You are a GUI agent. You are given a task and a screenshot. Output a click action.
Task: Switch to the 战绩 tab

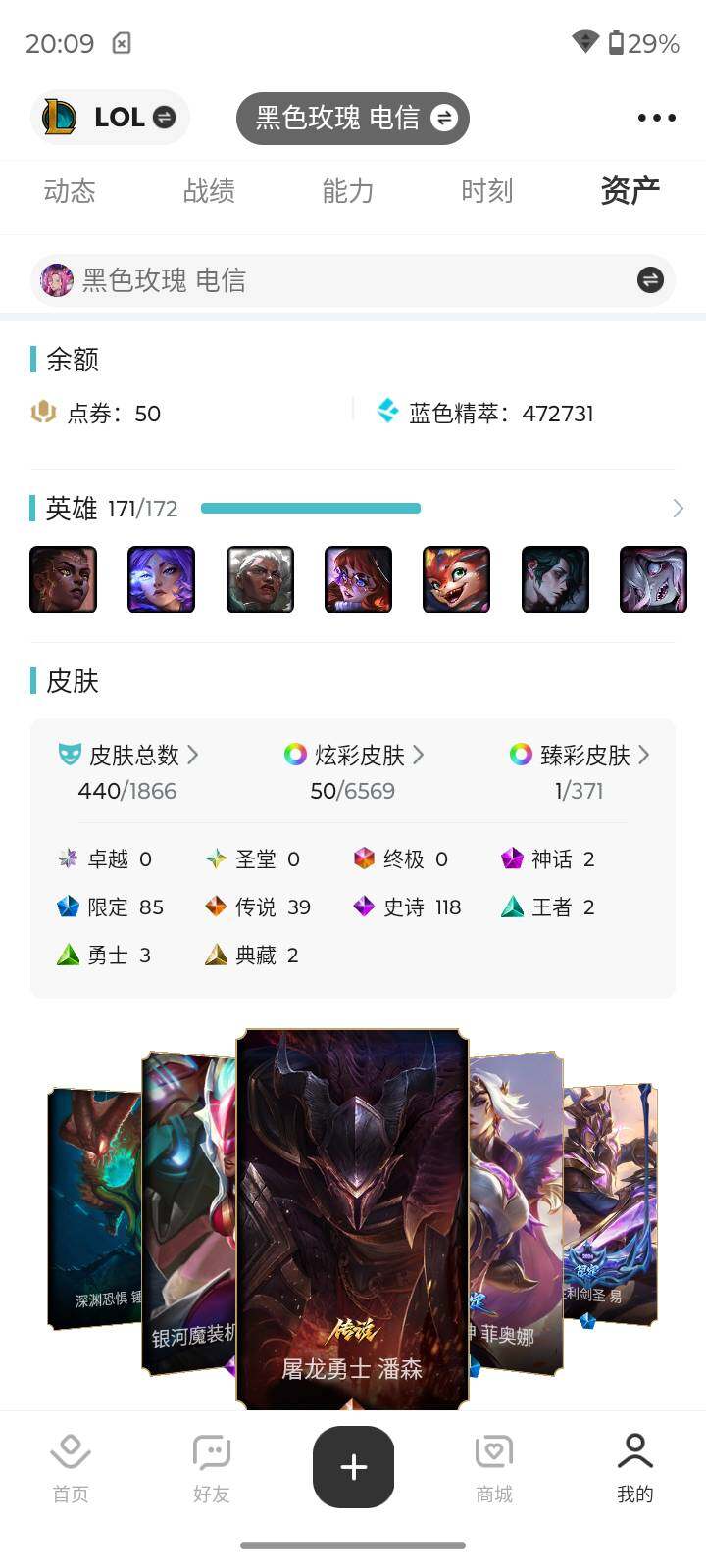point(209,191)
